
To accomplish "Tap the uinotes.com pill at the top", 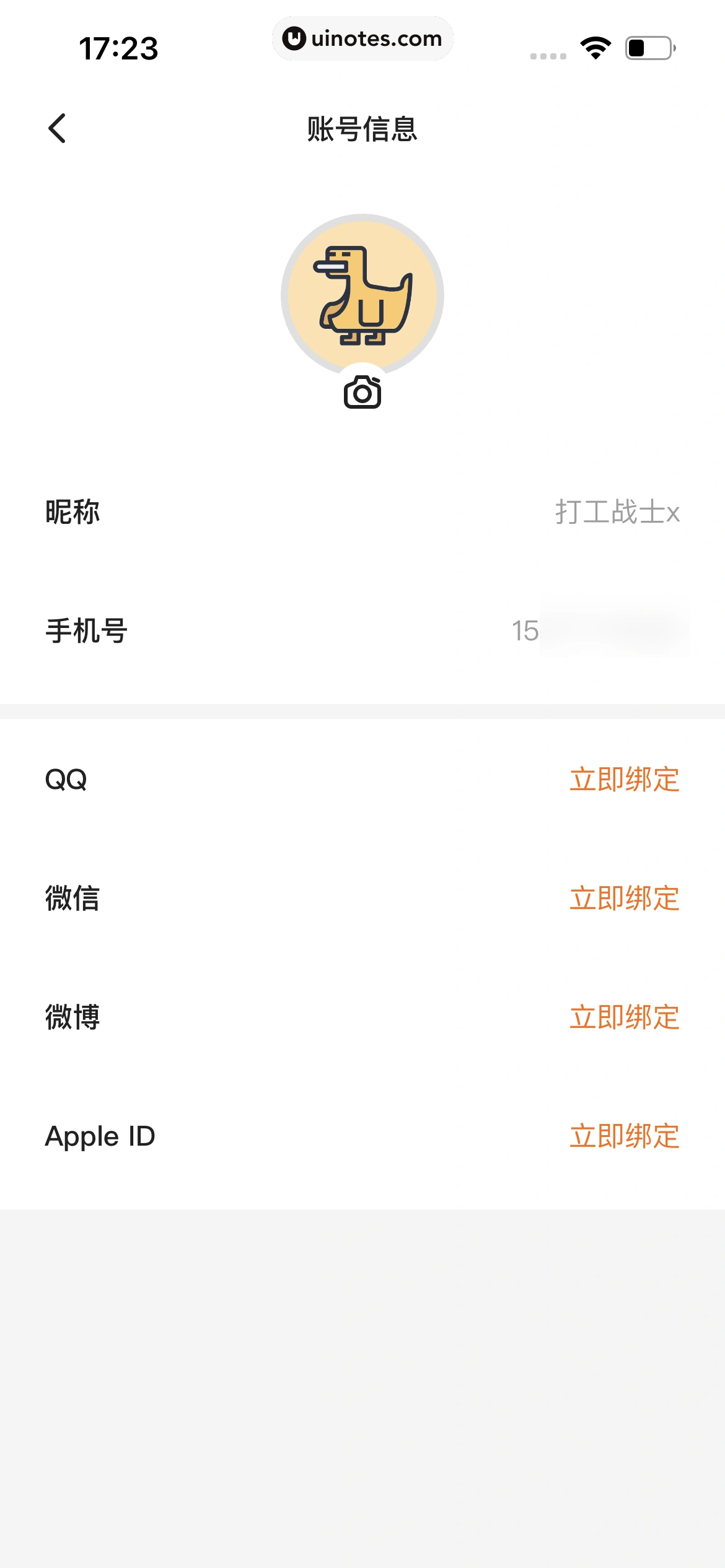I will [x=362, y=38].
